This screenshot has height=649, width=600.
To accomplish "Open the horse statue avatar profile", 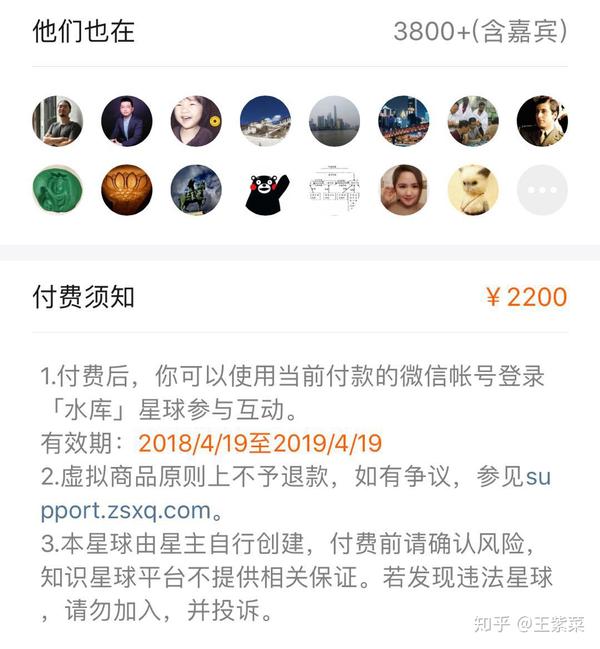I will pos(196,190).
